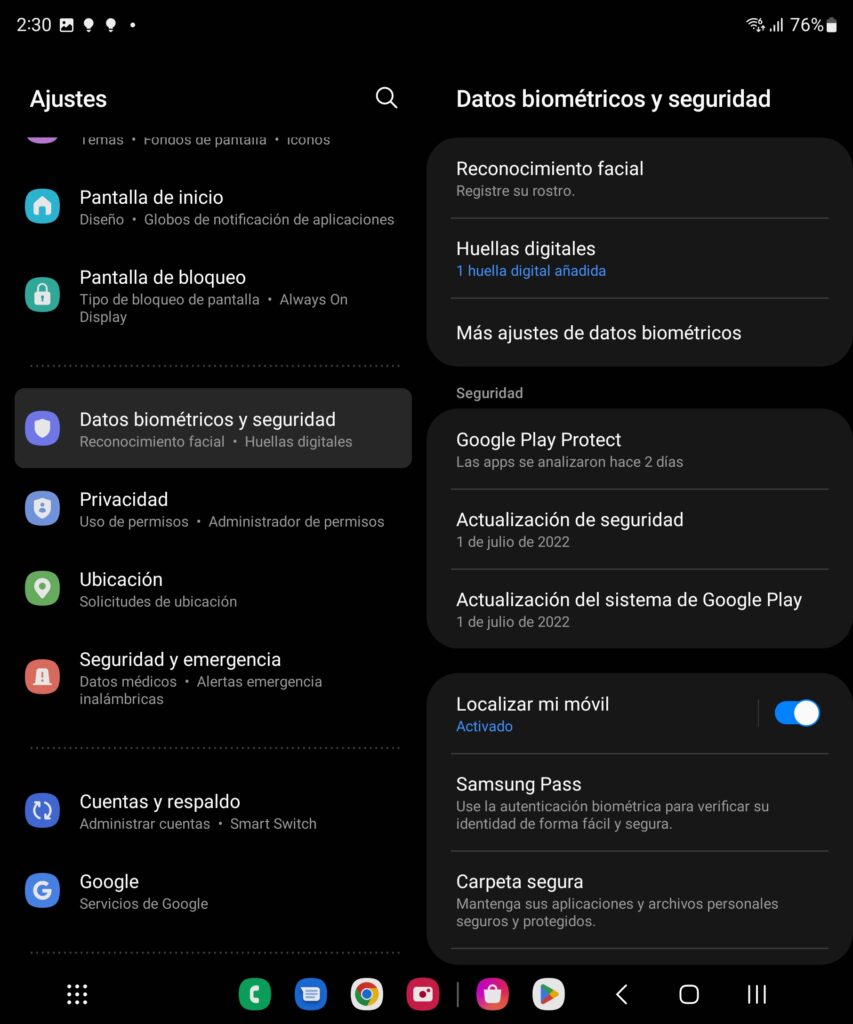Open the app drawer grid button
The image size is (853, 1024).
tap(76, 994)
